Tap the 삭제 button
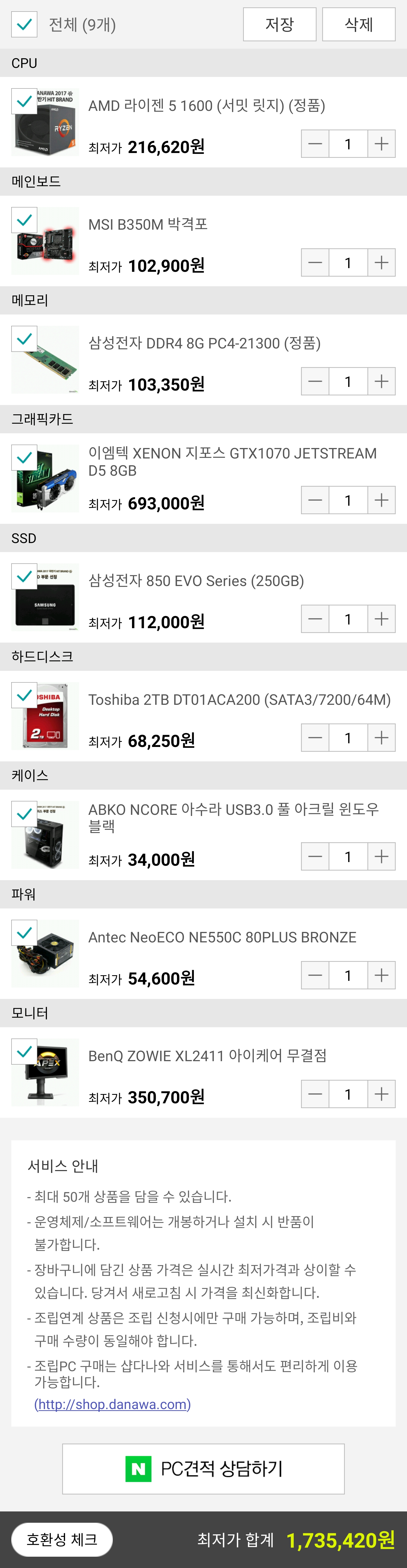Screen dimensions: 407x1568 (x=358, y=24)
